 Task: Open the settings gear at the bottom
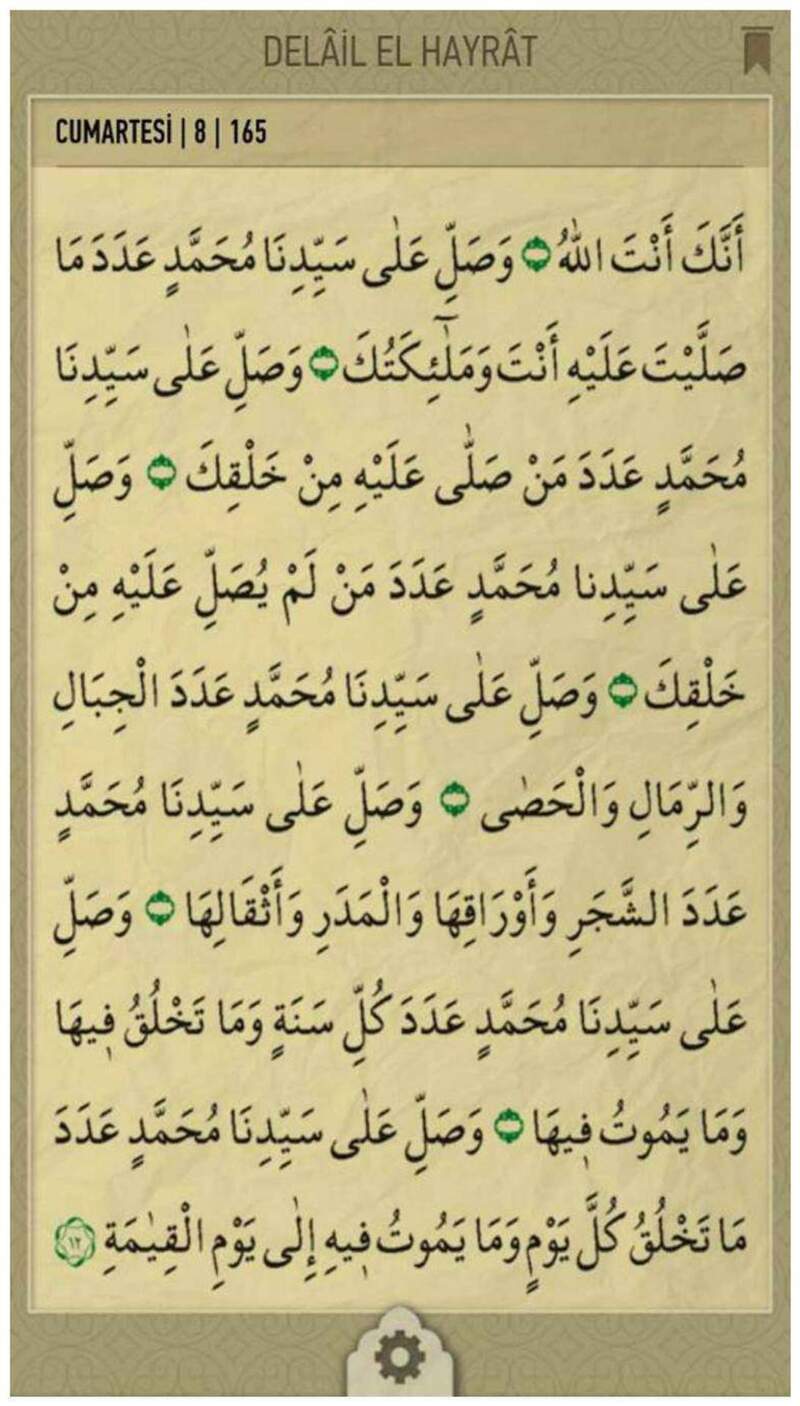(x=399, y=1360)
